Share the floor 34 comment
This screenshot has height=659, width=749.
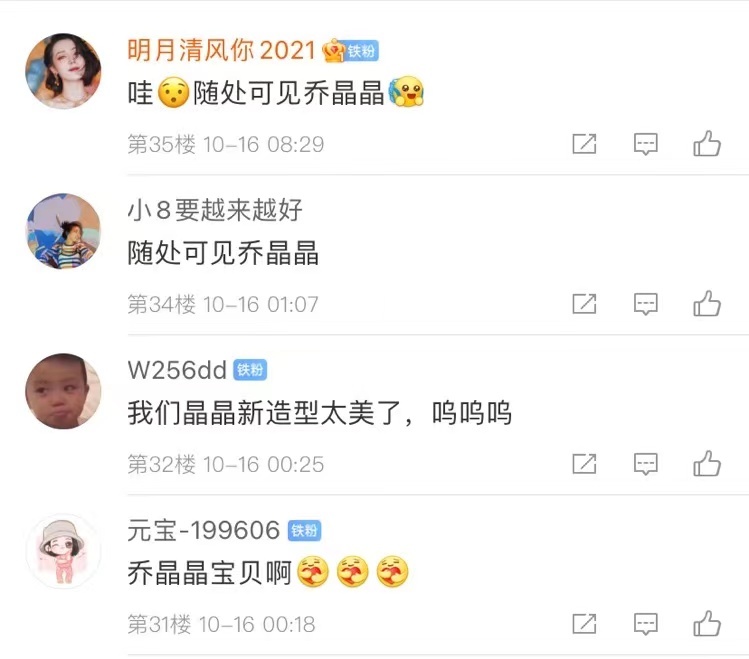[x=584, y=303]
